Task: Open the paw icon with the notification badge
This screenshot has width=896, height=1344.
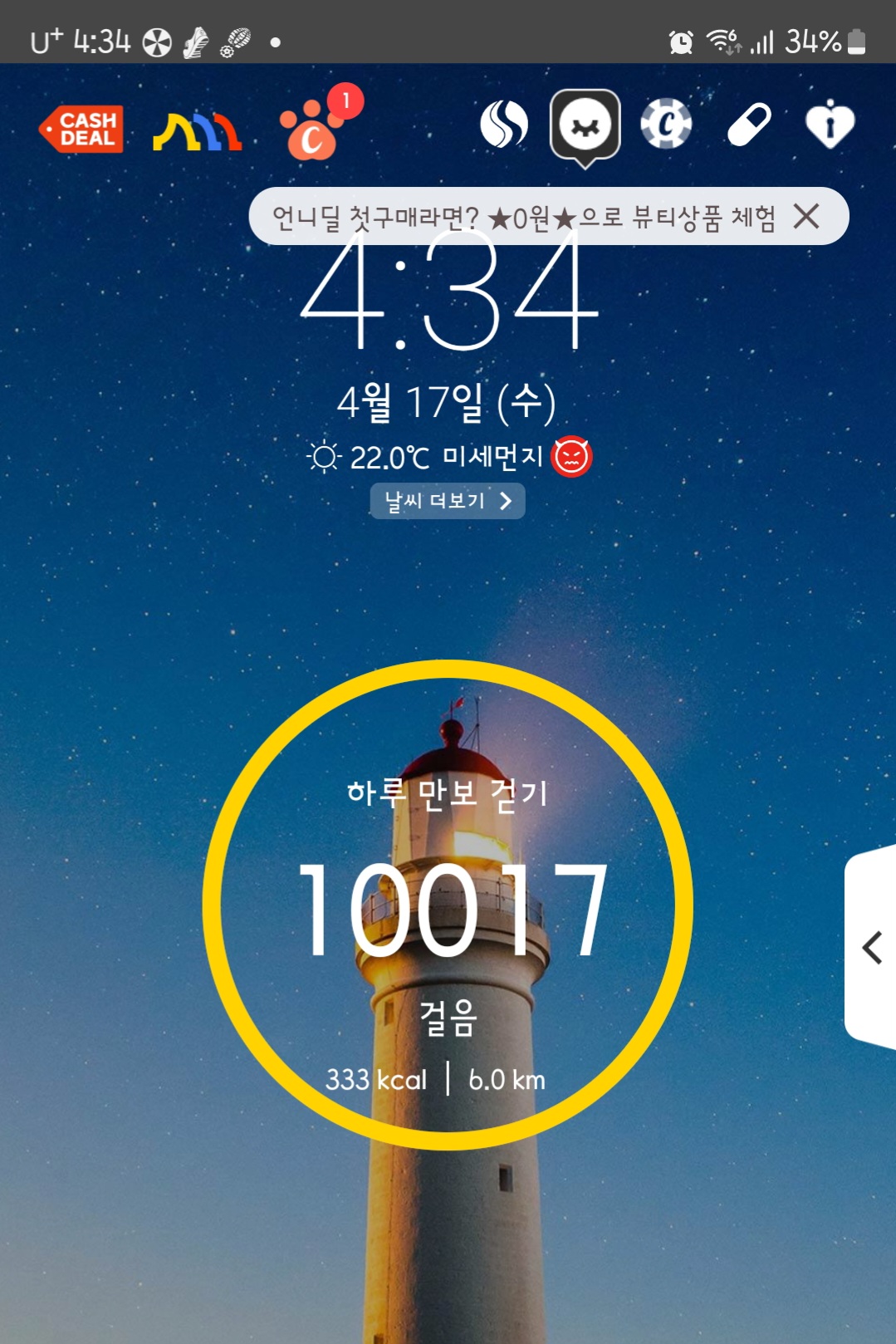Action: 320,123
